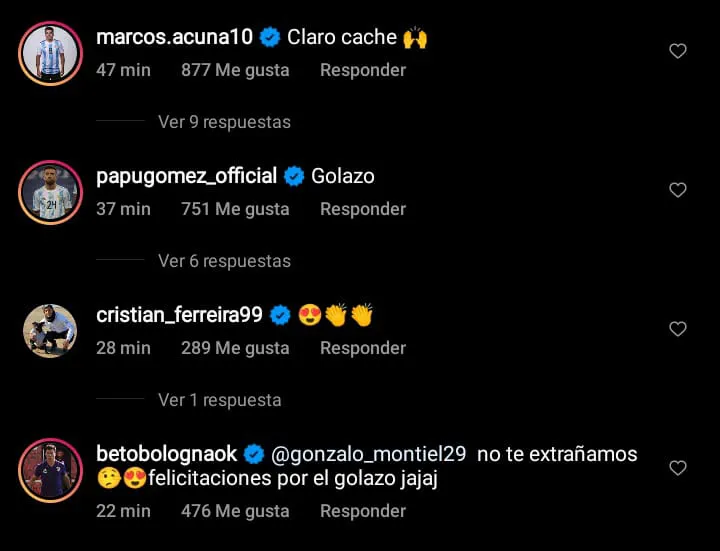View likes on marcos.acuna10's comment (877 Me gusta)
This screenshot has height=551, width=720.
235,70
